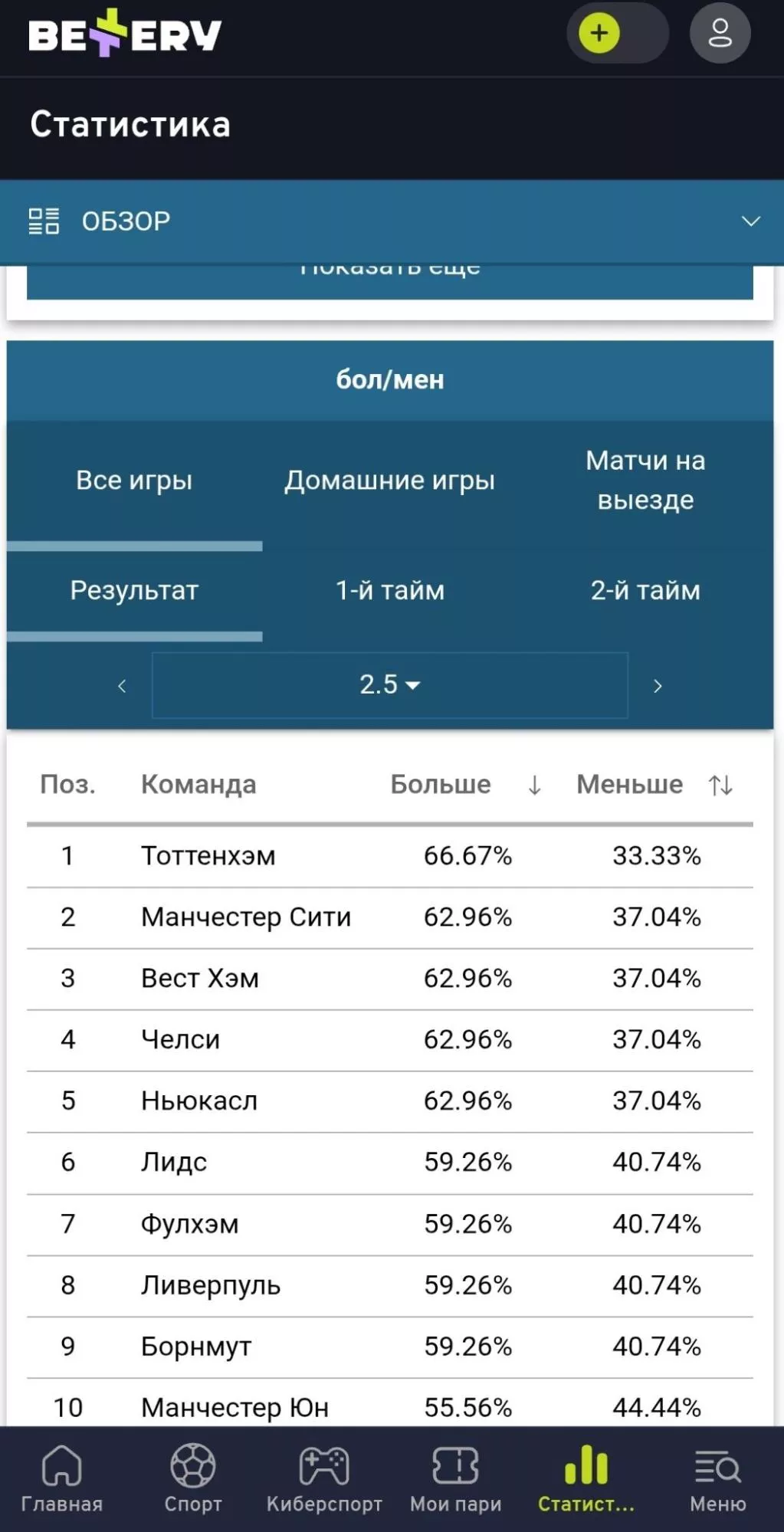784x1532 pixels.
Task: Select the 2-й тайм tab
Action: point(645,590)
